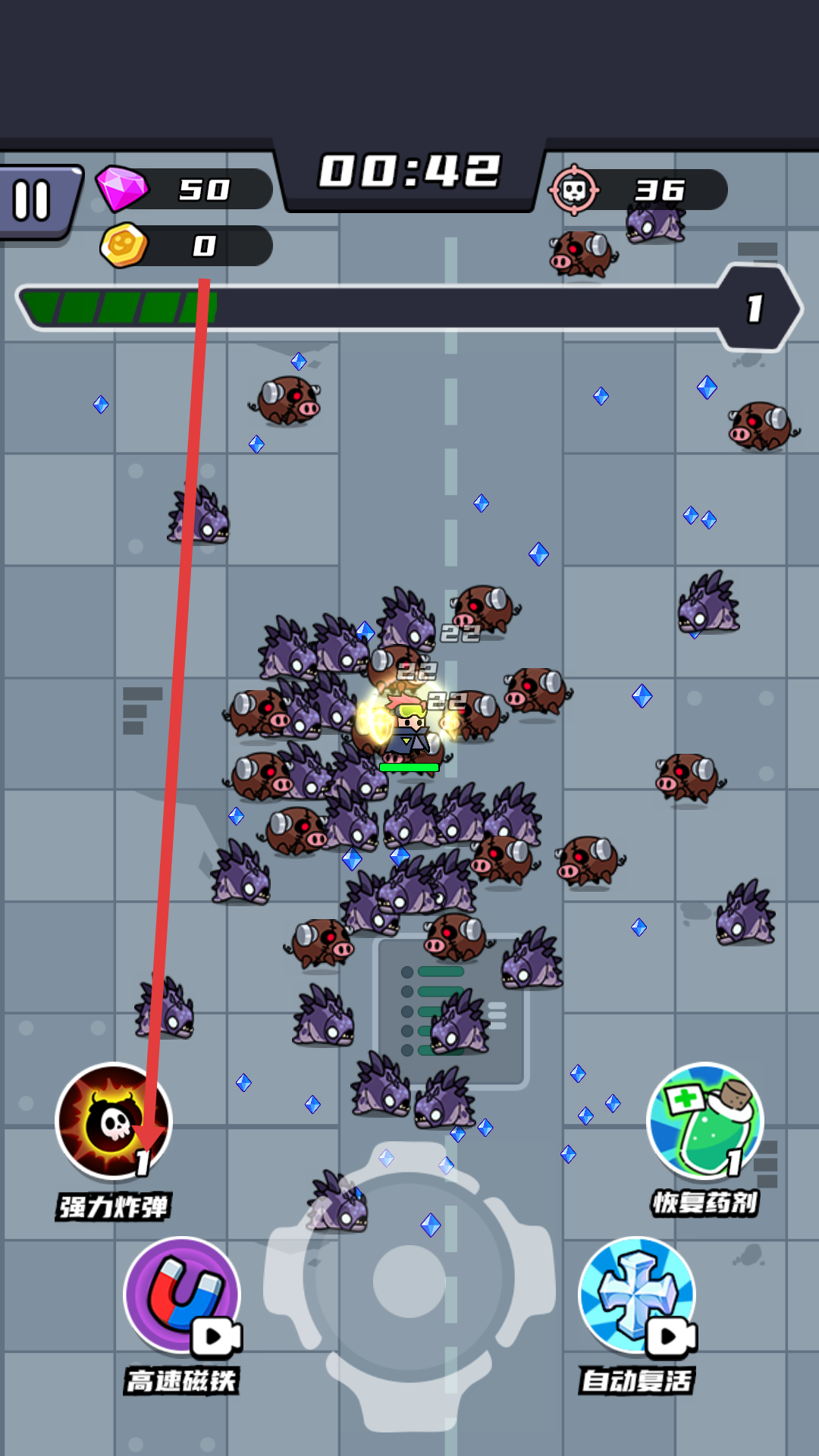
Task: Activate the 高速磁铁 magnet via video ad
Action: click(x=182, y=1295)
